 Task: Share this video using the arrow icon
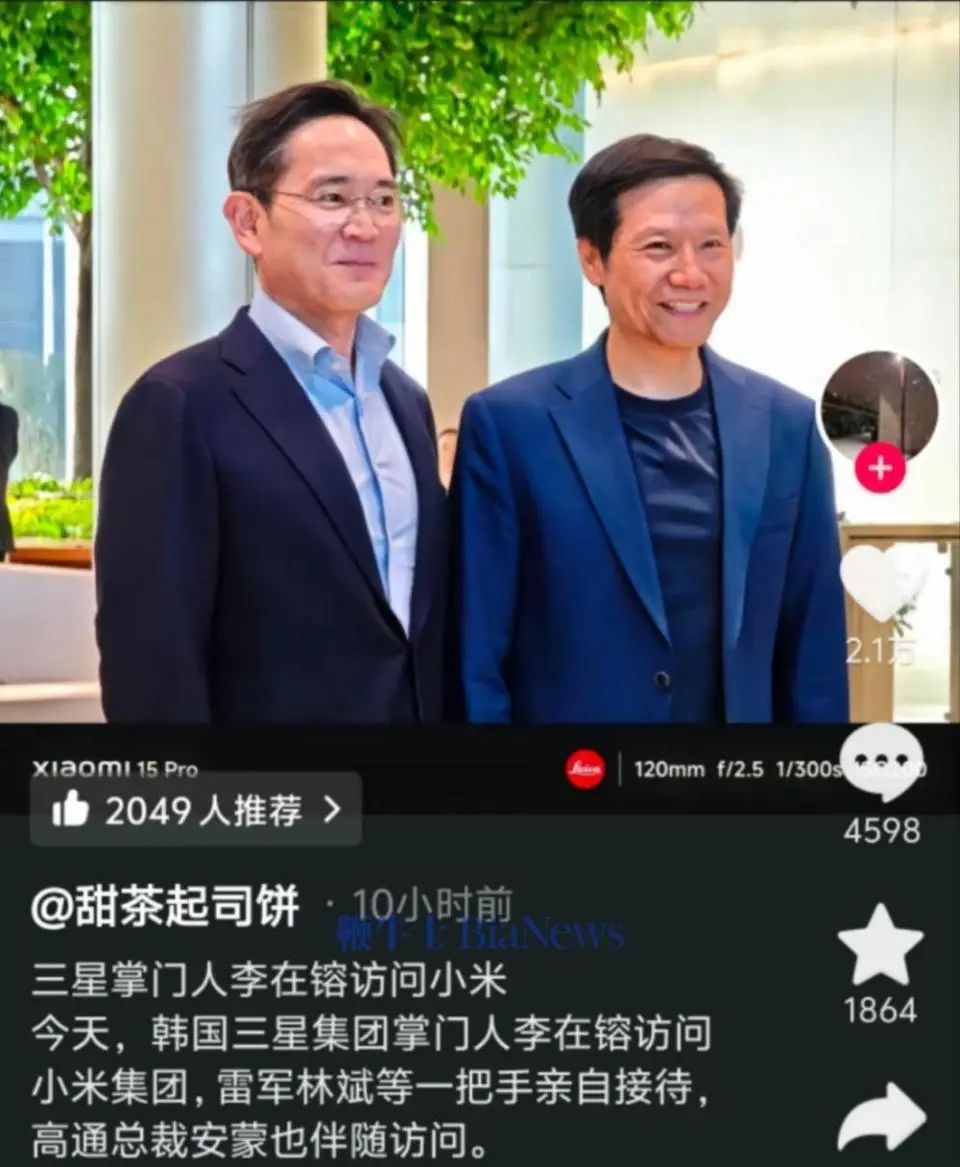[x=881, y=1116]
